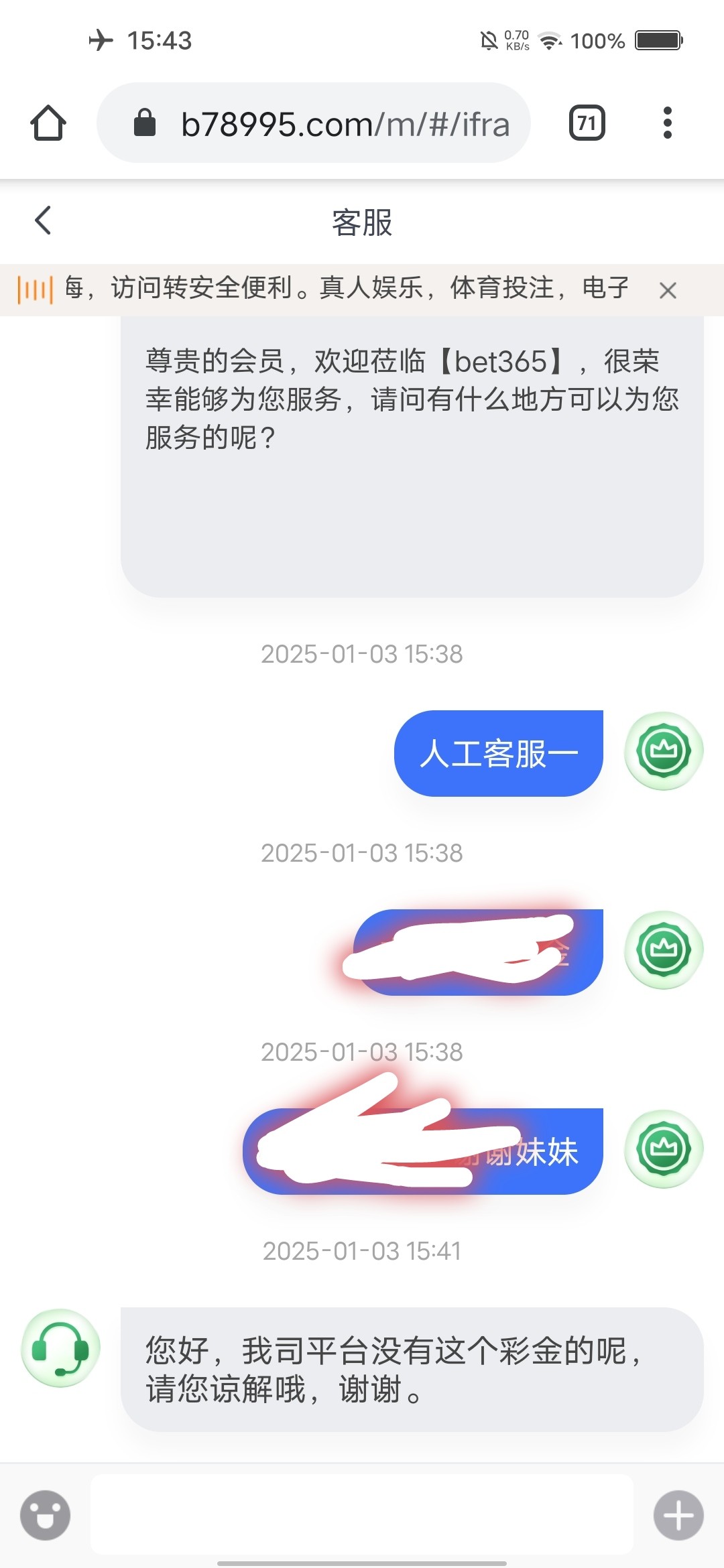The image size is (724, 1568).
Task: Tap the b78995.com address bar
Action: [x=328, y=123]
